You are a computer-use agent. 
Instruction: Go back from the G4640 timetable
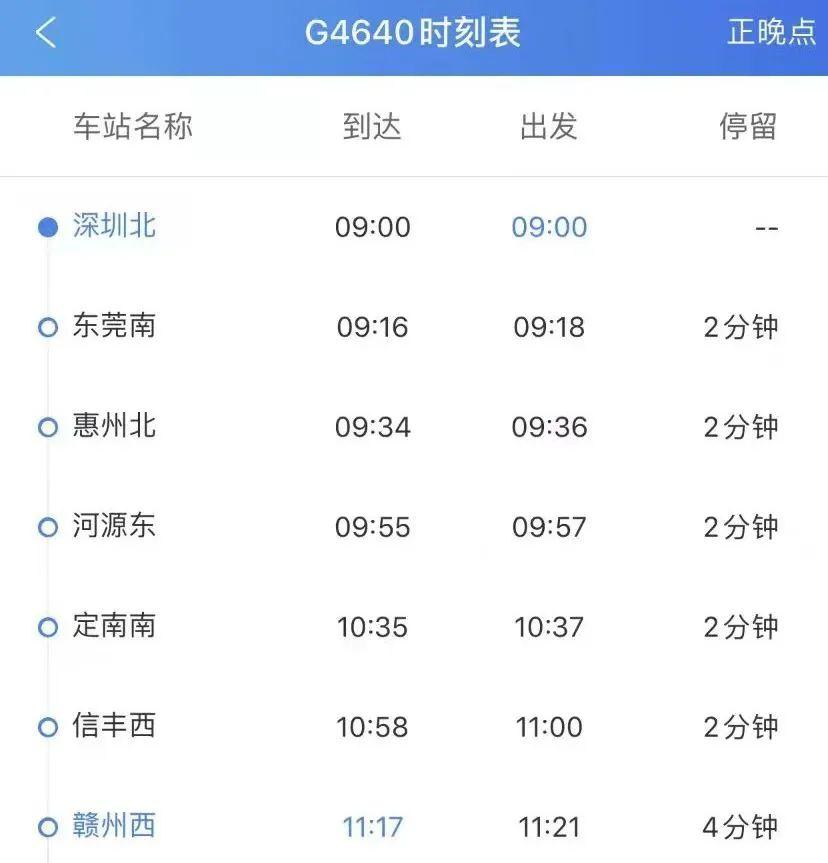[46, 33]
